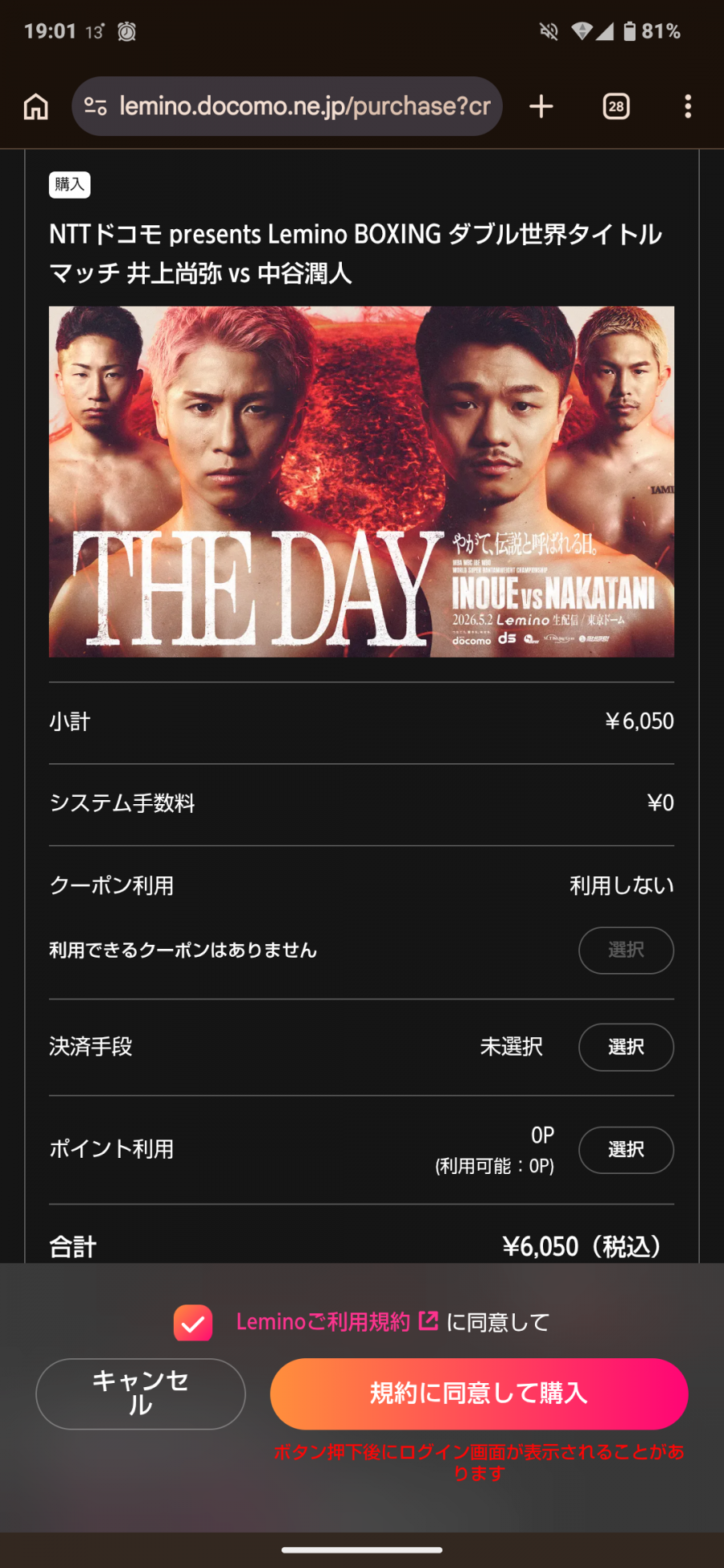Screen dimensions: 724x1568
Task: Open the browser overflow menu
Action: pos(688,106)
